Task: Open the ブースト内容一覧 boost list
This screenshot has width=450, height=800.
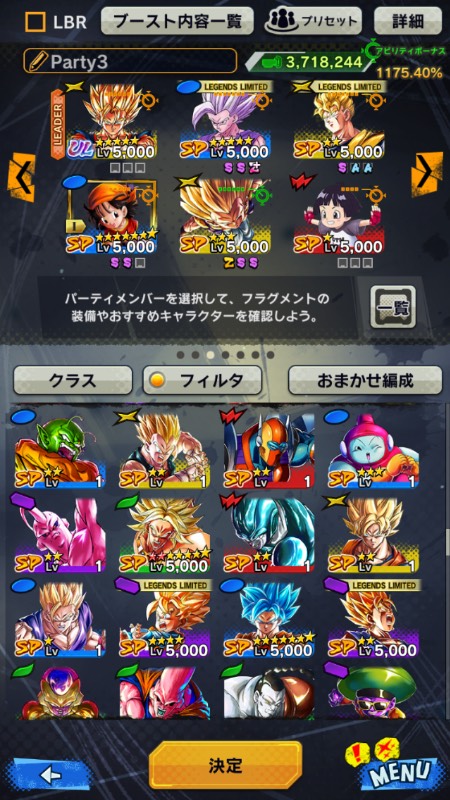Action: (177, 21)
